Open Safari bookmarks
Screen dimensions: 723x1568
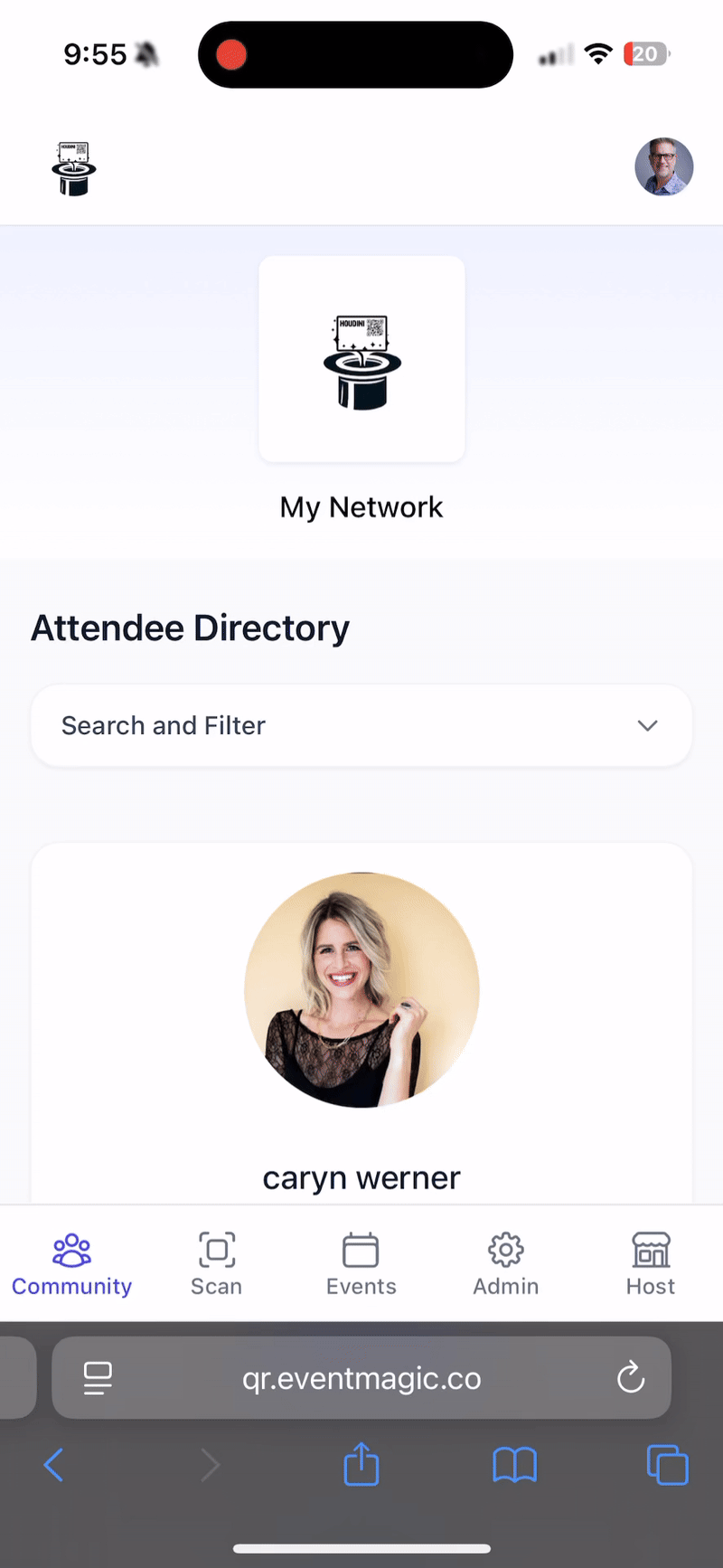(x=514, y=1464)
